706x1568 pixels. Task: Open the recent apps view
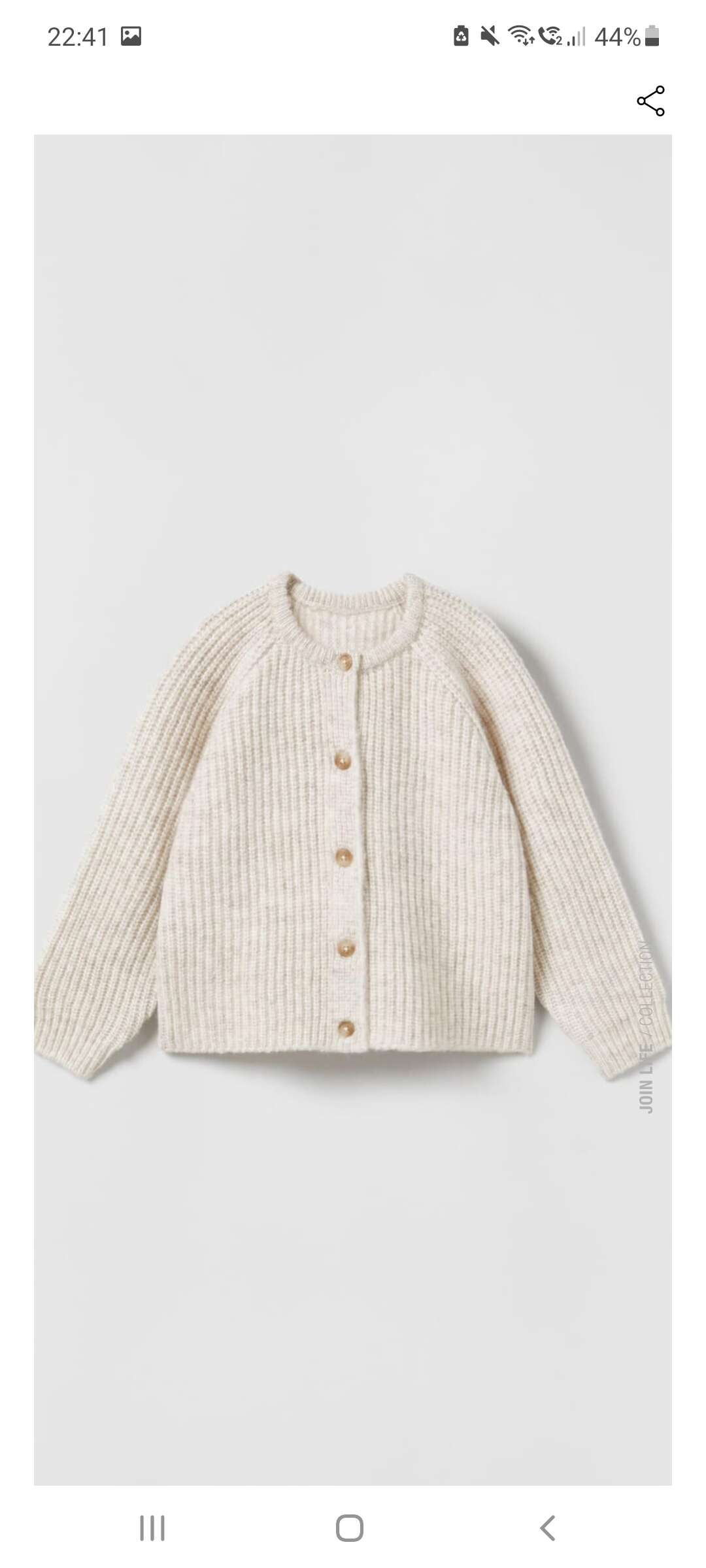[x=152, y=1528]
